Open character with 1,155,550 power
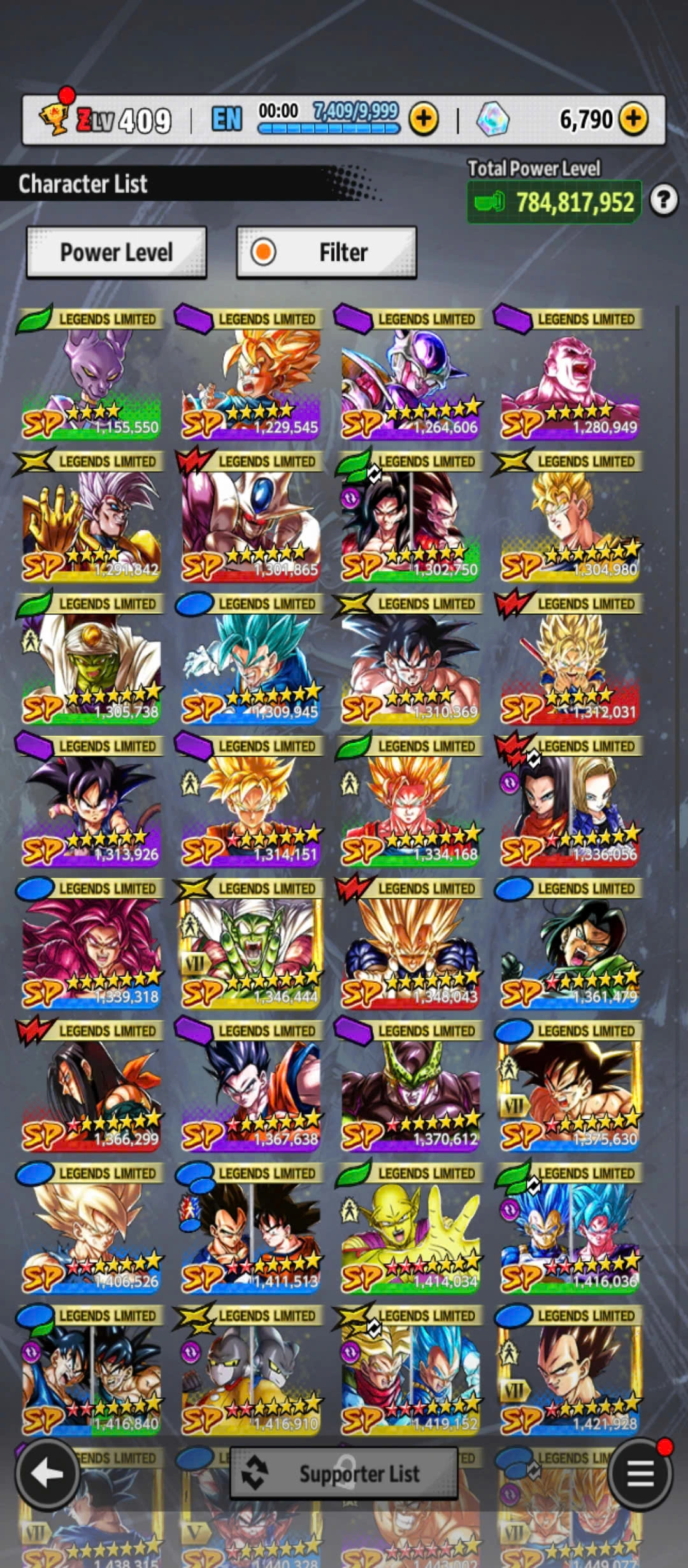The image size is (688, 1568). click(90, 382)
